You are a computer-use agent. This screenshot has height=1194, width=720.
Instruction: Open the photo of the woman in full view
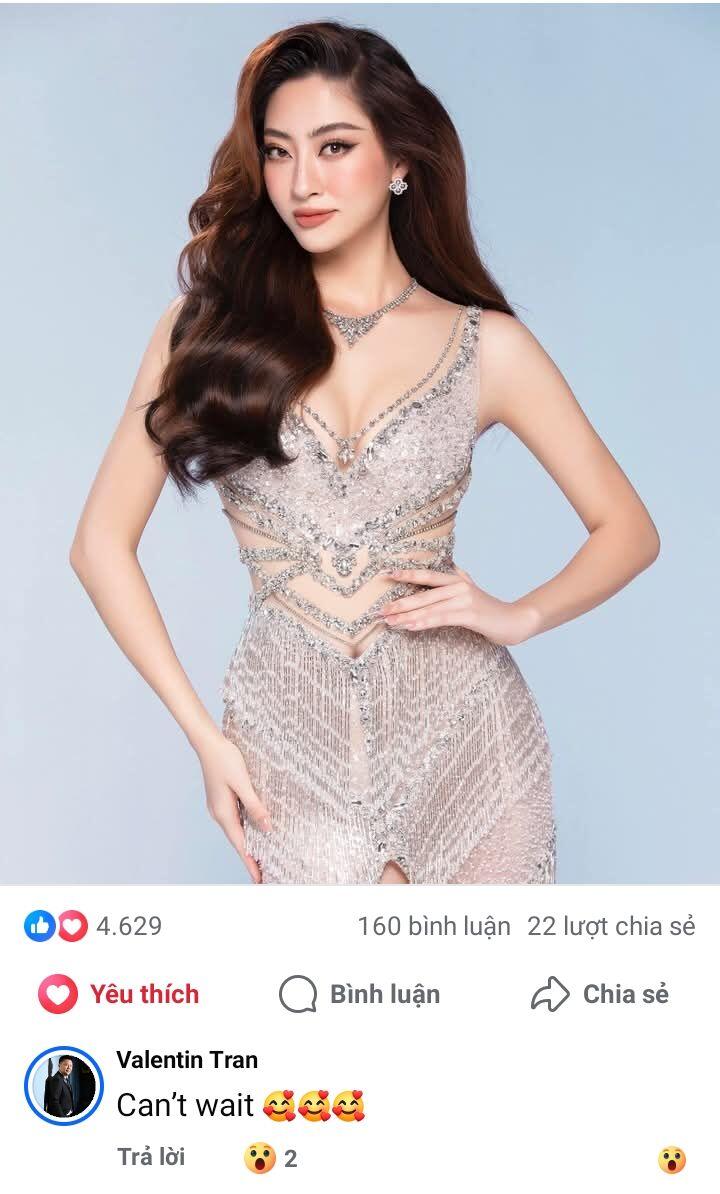pyautogui.click(x=360, y=440)
